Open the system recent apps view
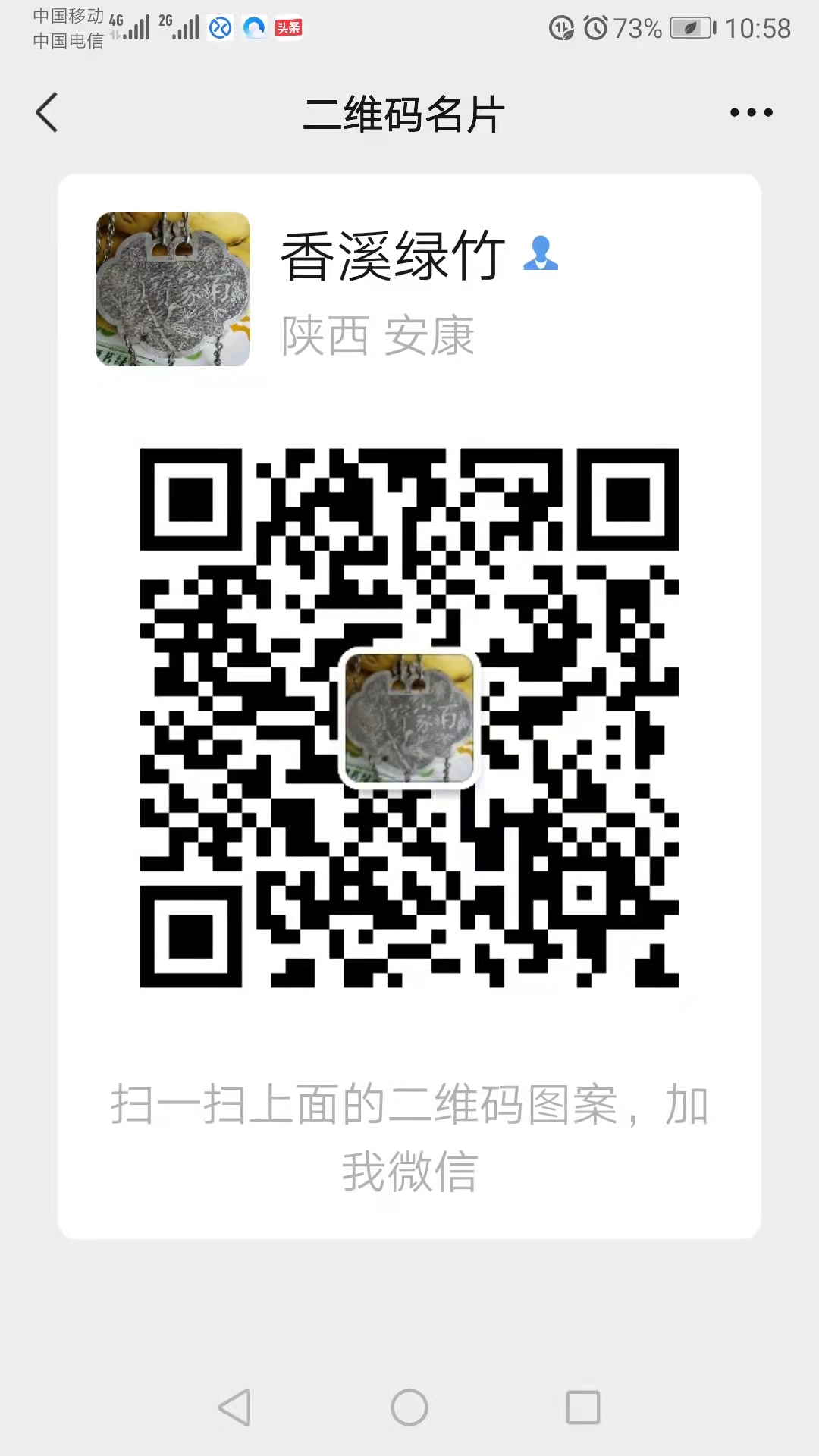The image size is (819, 1456). pyautogui.click(x=583, y=1407)
